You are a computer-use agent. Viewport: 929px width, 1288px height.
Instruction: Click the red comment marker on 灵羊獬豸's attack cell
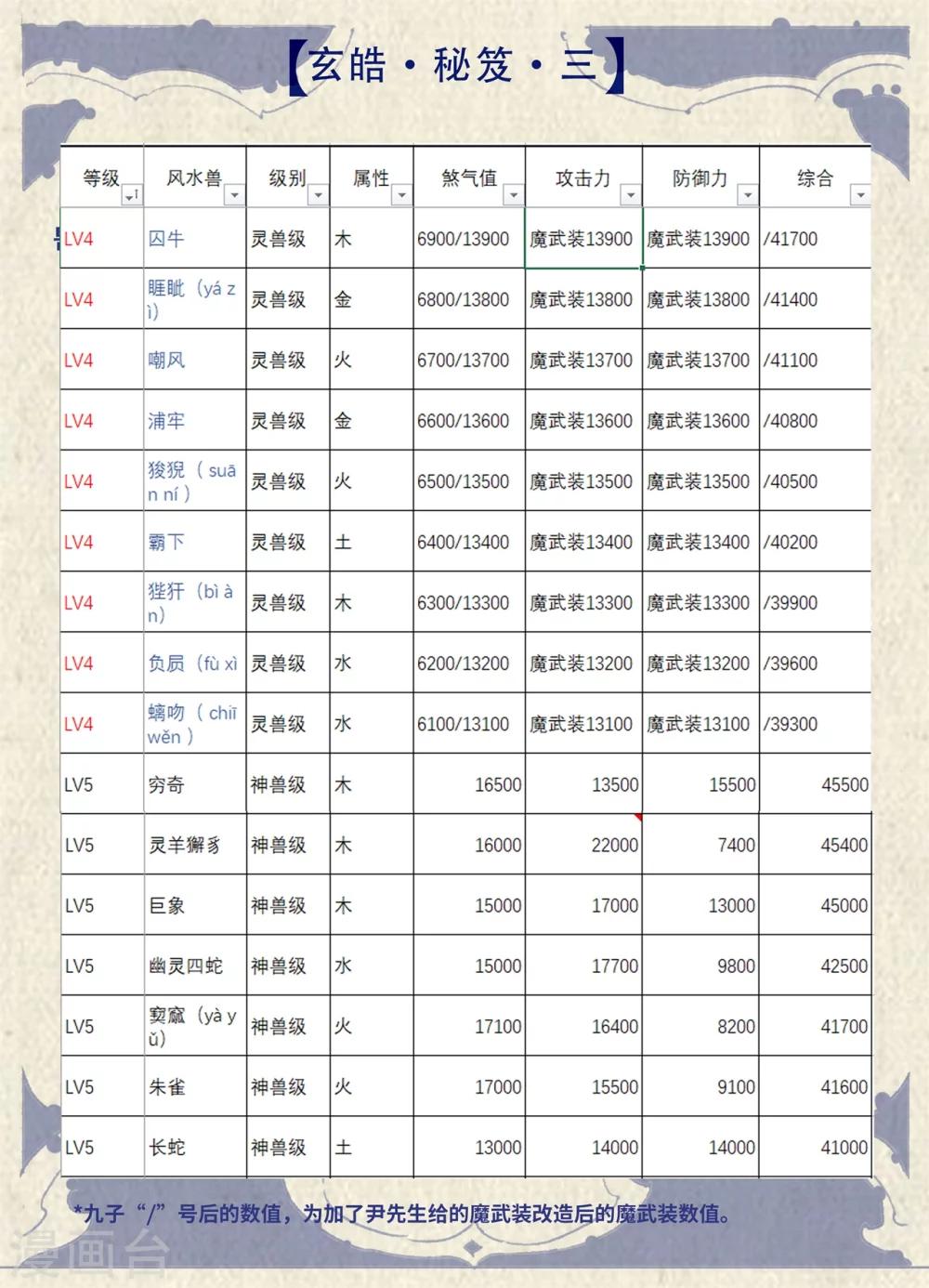[639, 818]
